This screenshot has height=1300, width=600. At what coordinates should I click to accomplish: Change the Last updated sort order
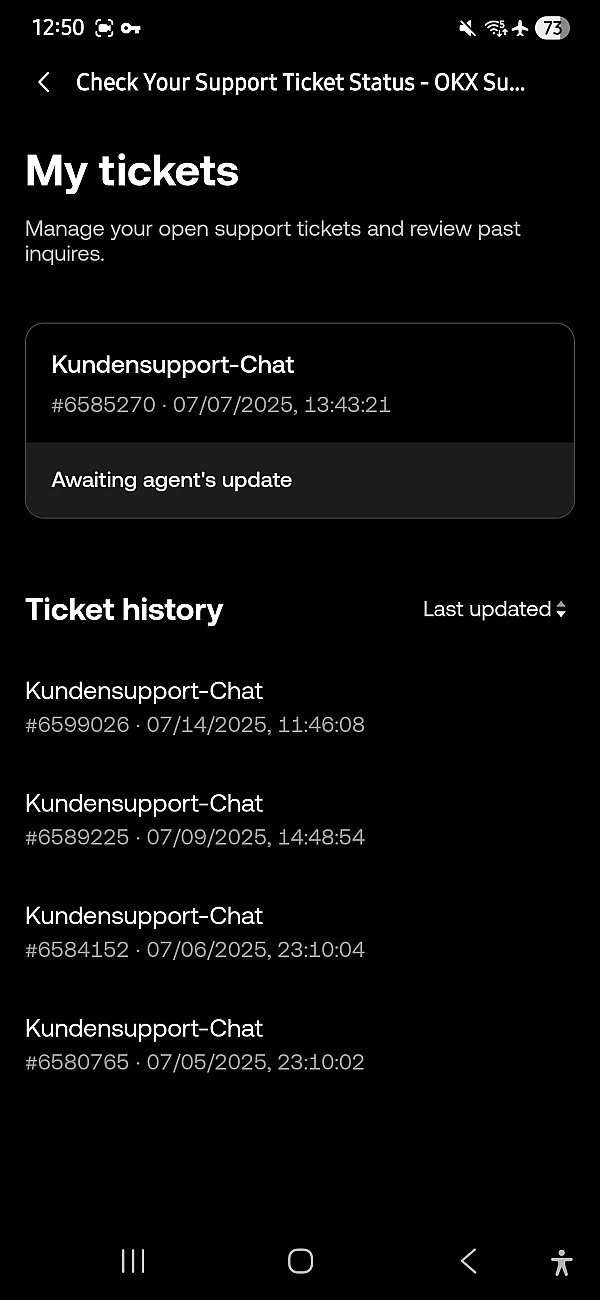click(x=494, y=609)
